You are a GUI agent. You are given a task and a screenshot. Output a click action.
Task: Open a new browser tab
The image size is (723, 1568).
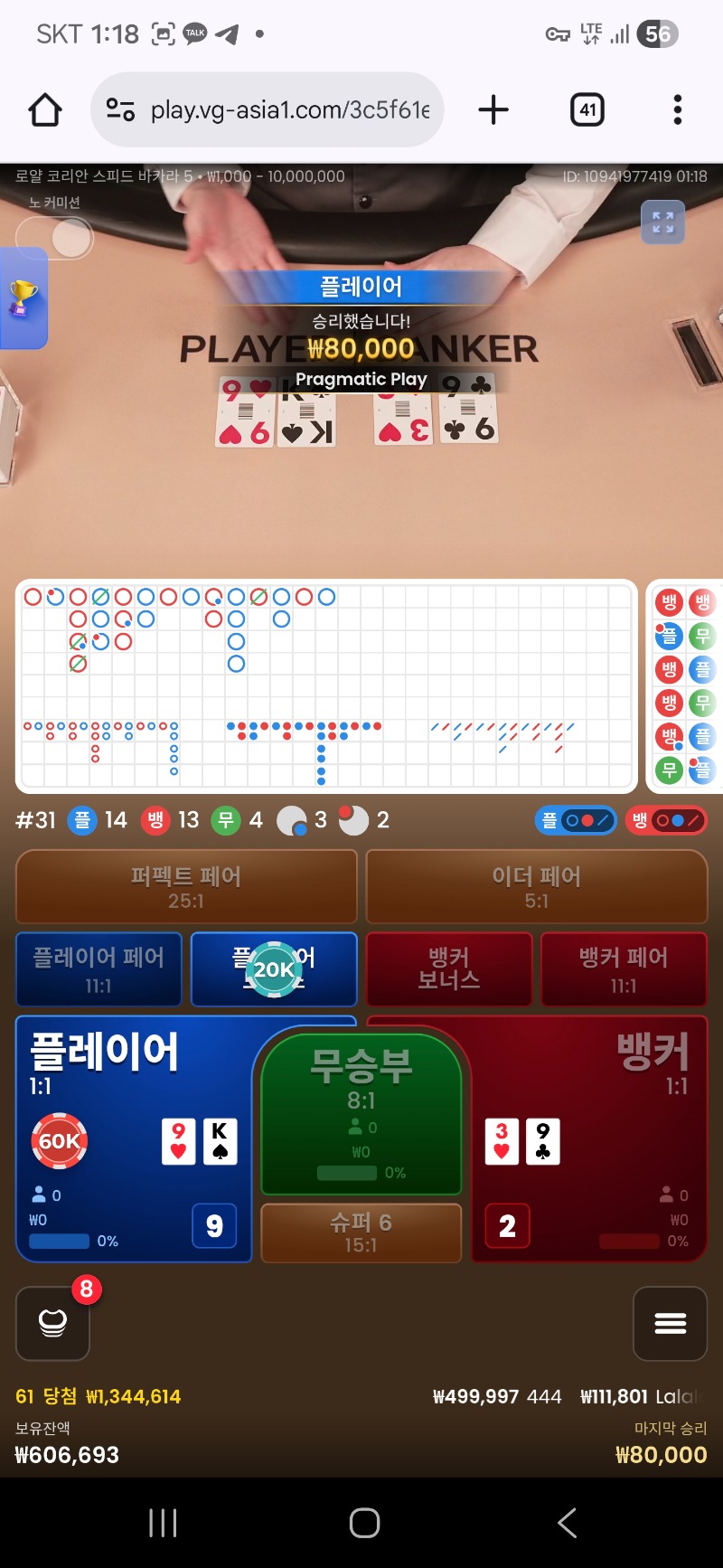(493, 110)
